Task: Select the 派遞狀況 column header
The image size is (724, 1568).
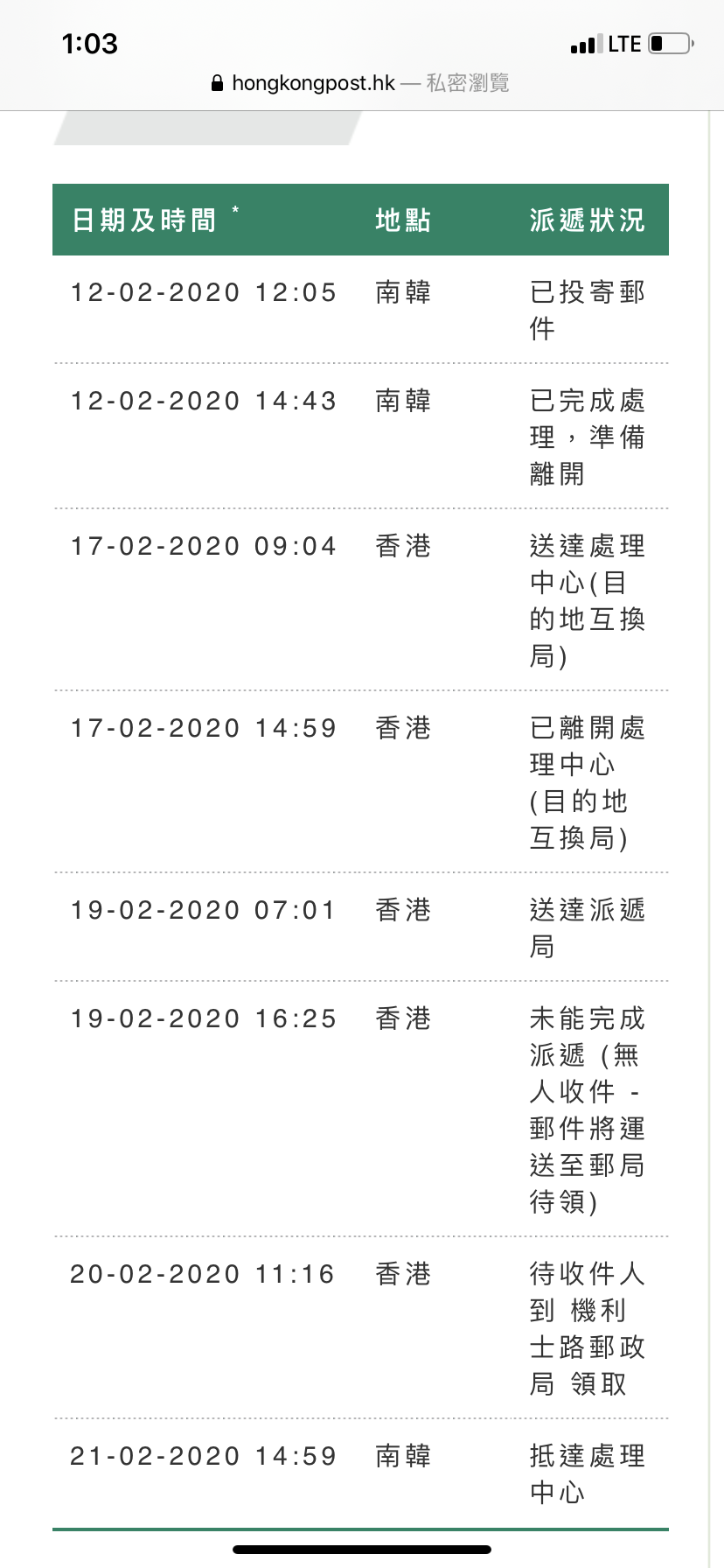Action: tap(587, 220)
